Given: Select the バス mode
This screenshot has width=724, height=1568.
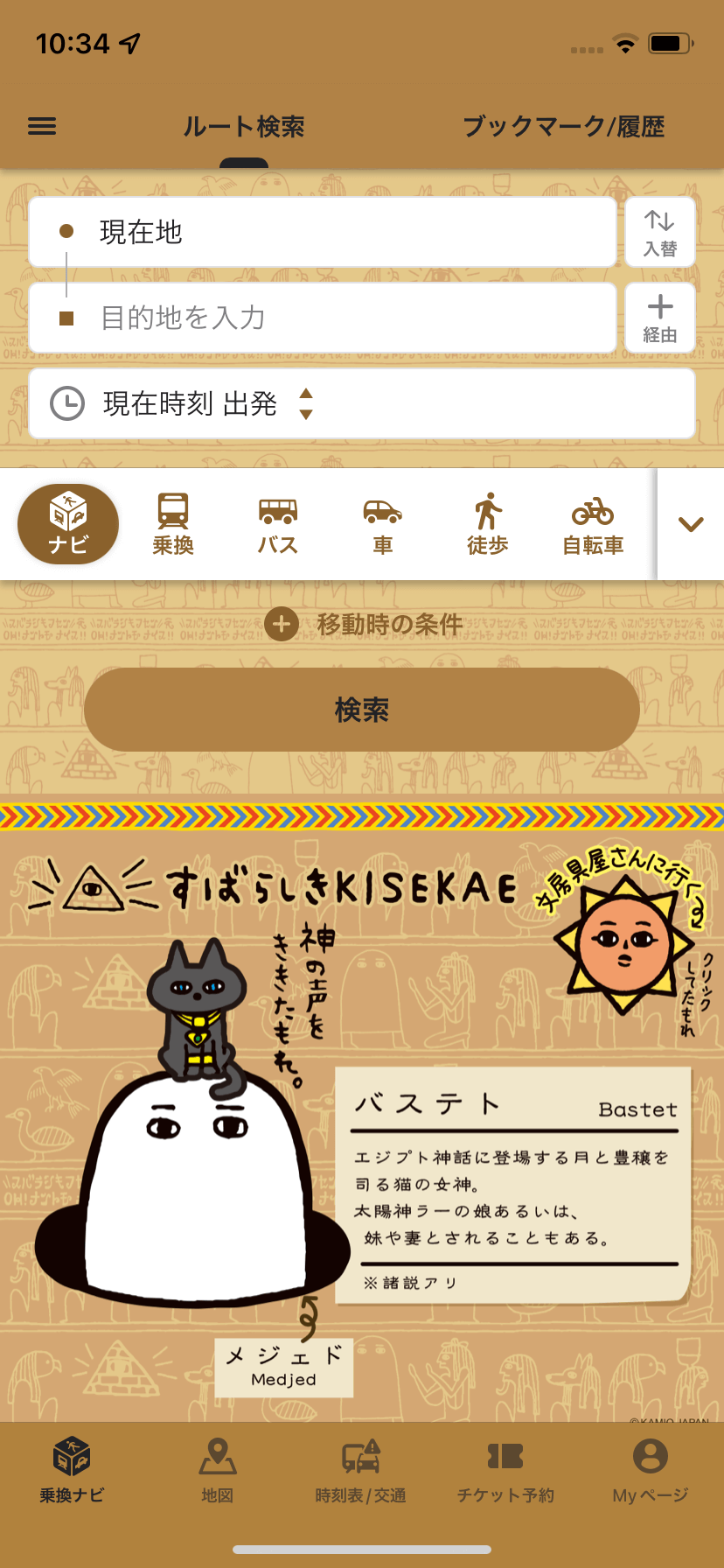Looking at the screenshot, I should 278,524.
